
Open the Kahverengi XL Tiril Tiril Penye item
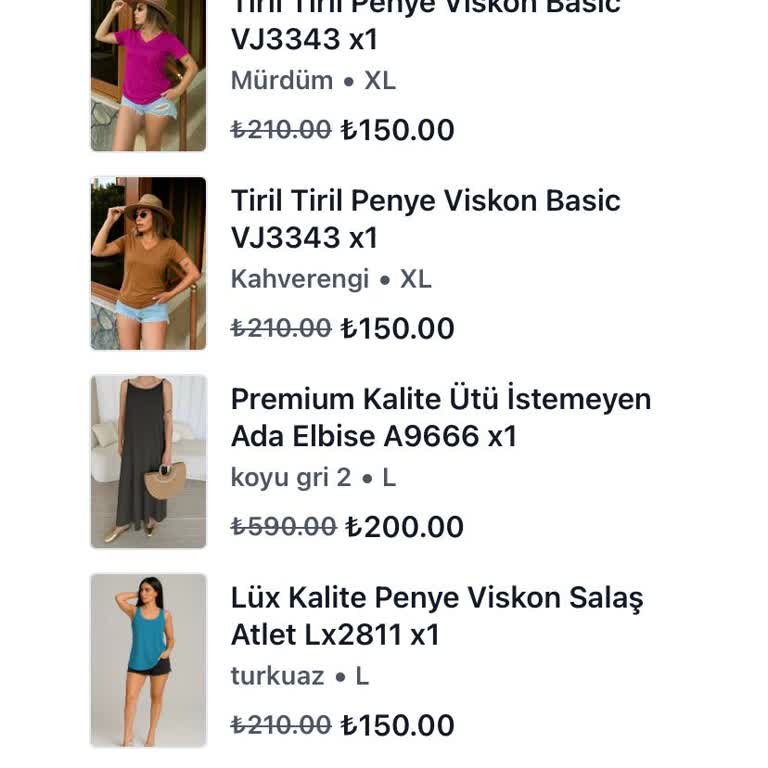[x=425, y=219]
